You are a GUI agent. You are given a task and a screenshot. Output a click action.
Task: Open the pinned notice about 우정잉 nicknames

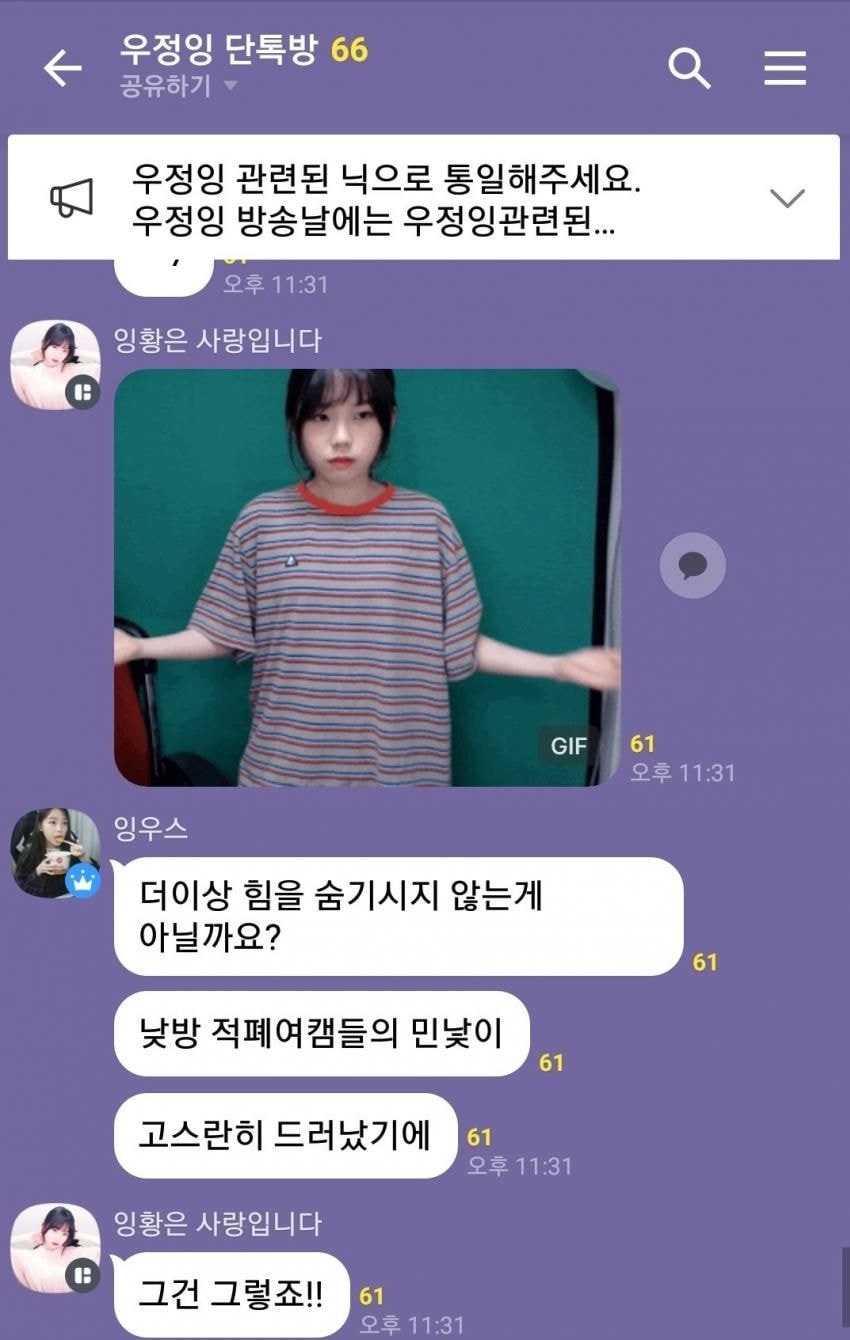click(x=385, y=198)
